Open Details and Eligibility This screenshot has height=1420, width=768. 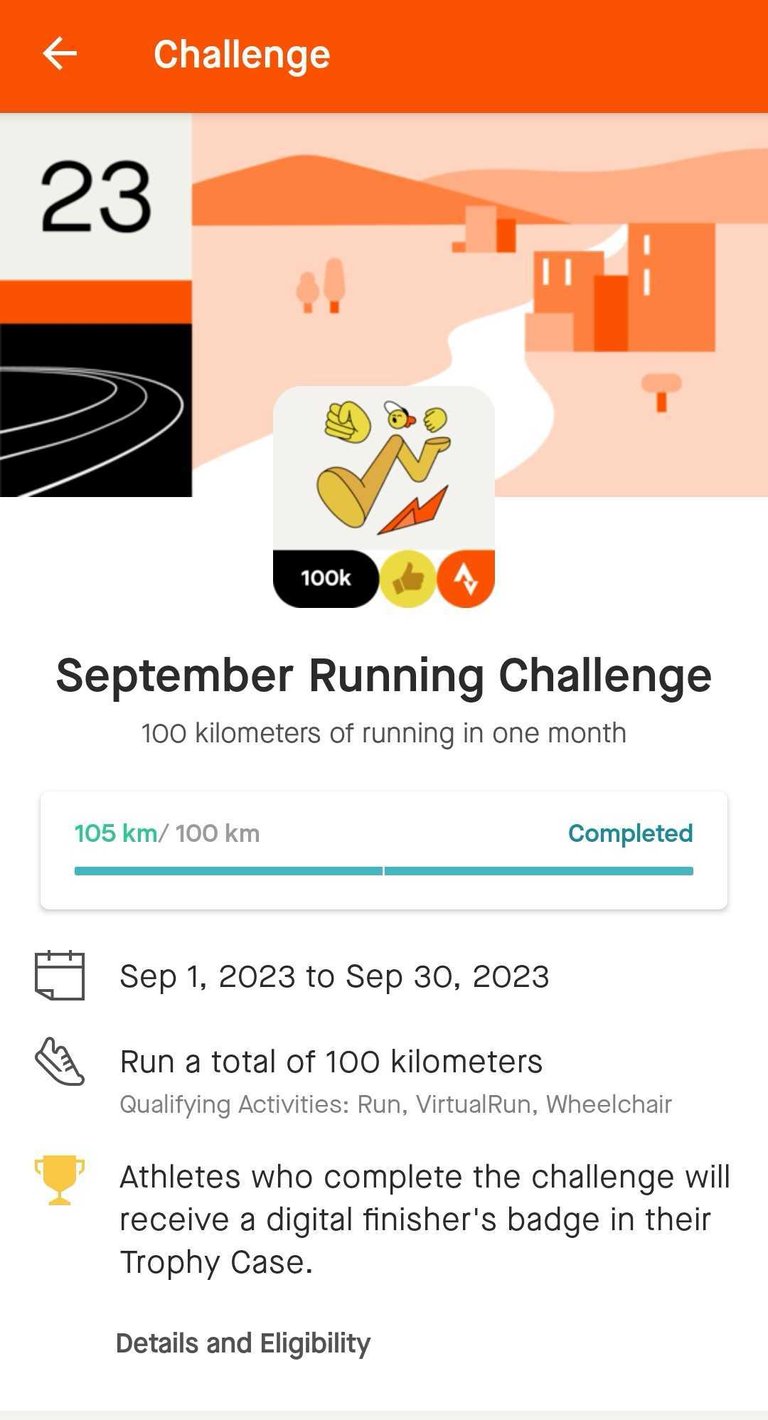(243, 1343)
